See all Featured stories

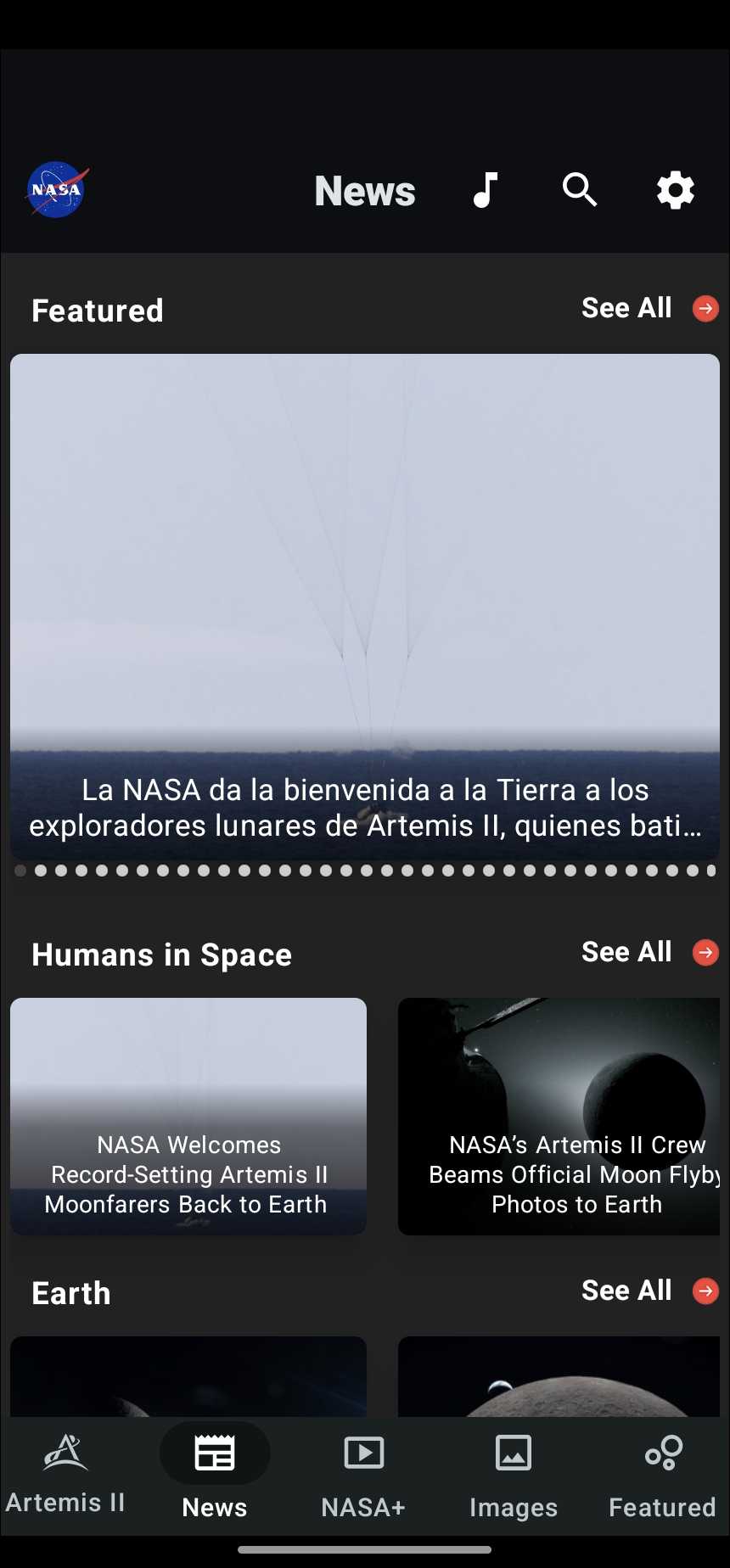[x=649, y=308]
